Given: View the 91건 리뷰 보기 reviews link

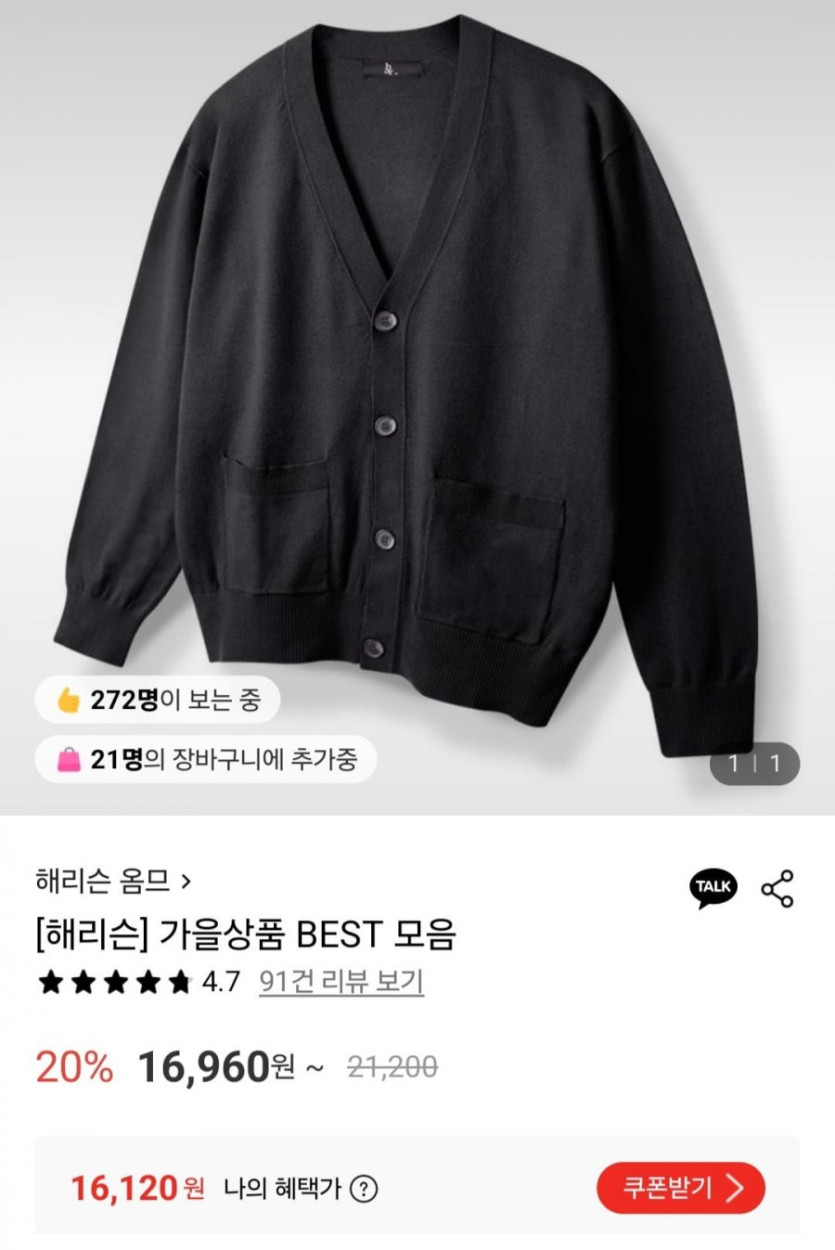Looking at the screenshot, I should pyautogui.click(x=341, y=982).
